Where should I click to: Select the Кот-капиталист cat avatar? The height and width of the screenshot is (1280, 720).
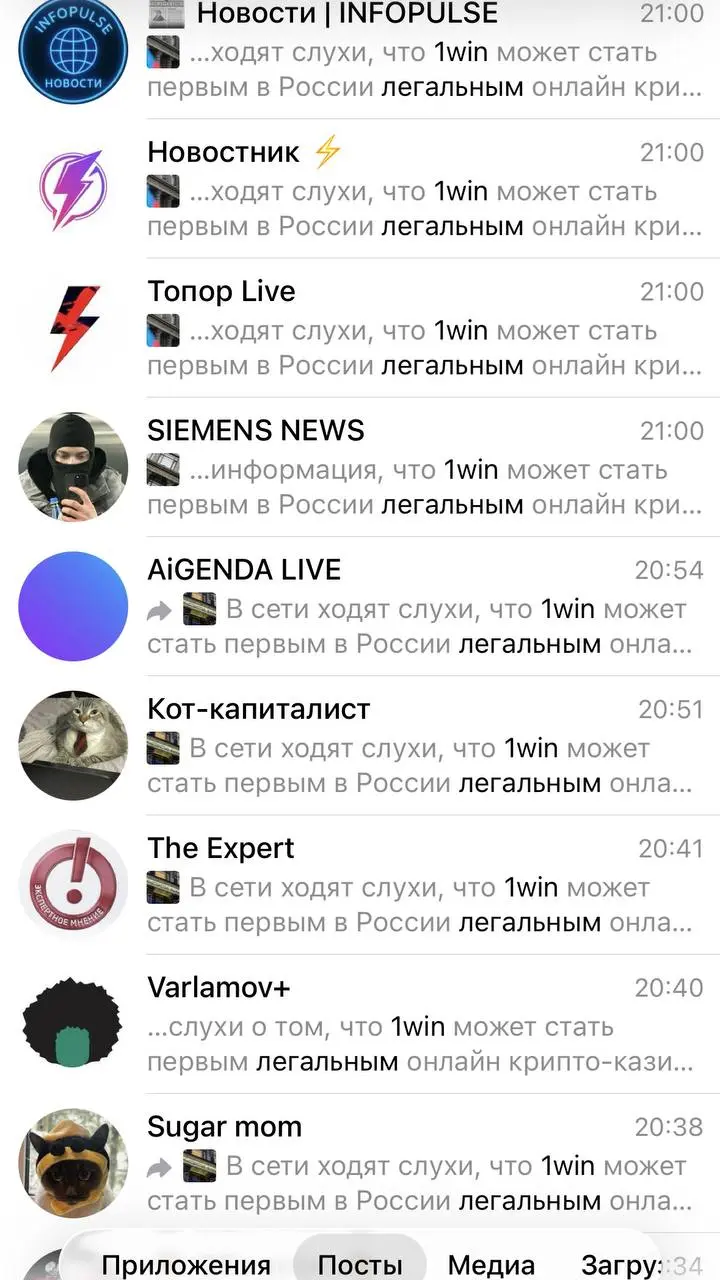pyautogui.click(x=71, y=743)
